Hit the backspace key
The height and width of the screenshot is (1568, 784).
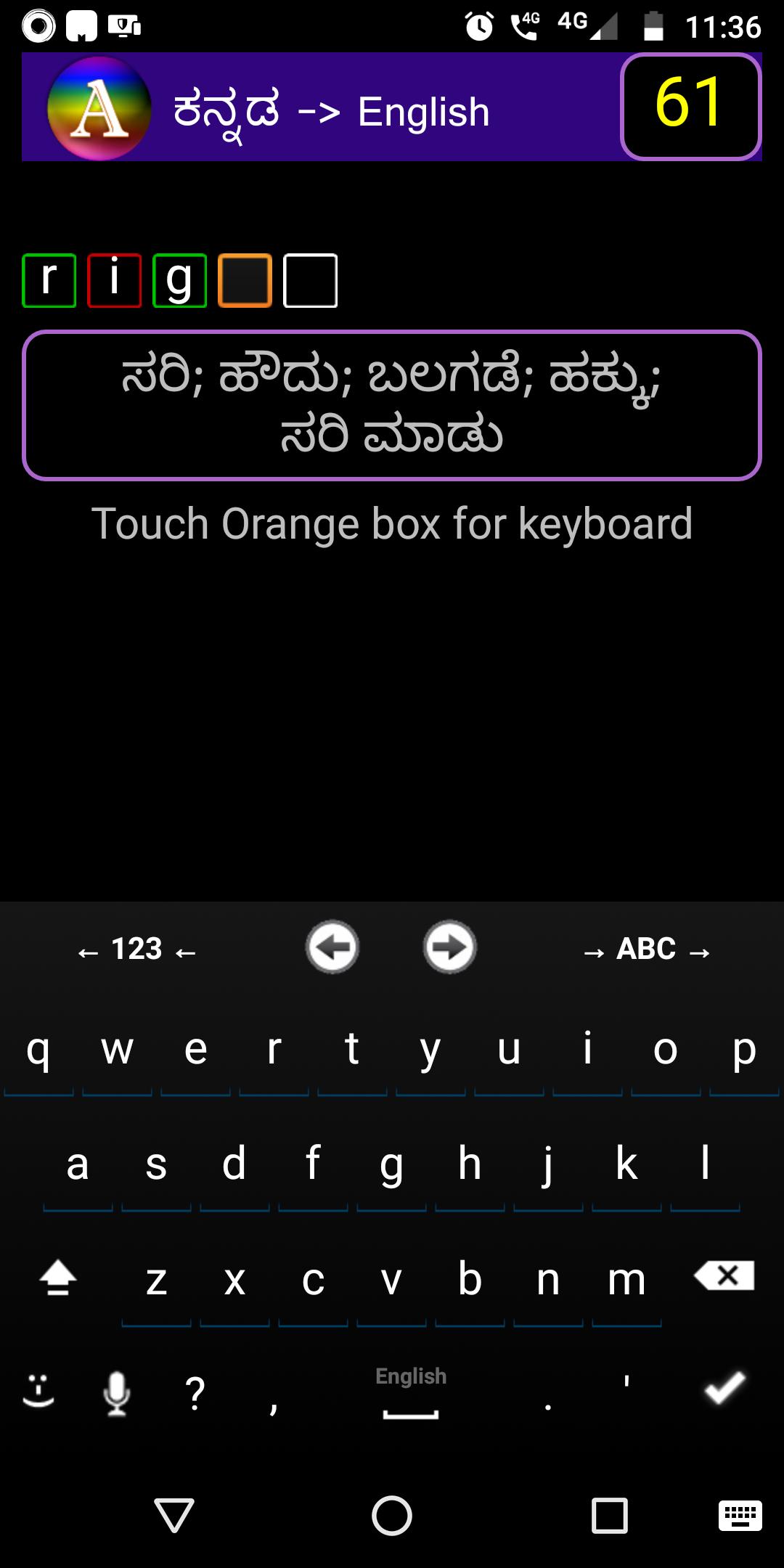724,1276
